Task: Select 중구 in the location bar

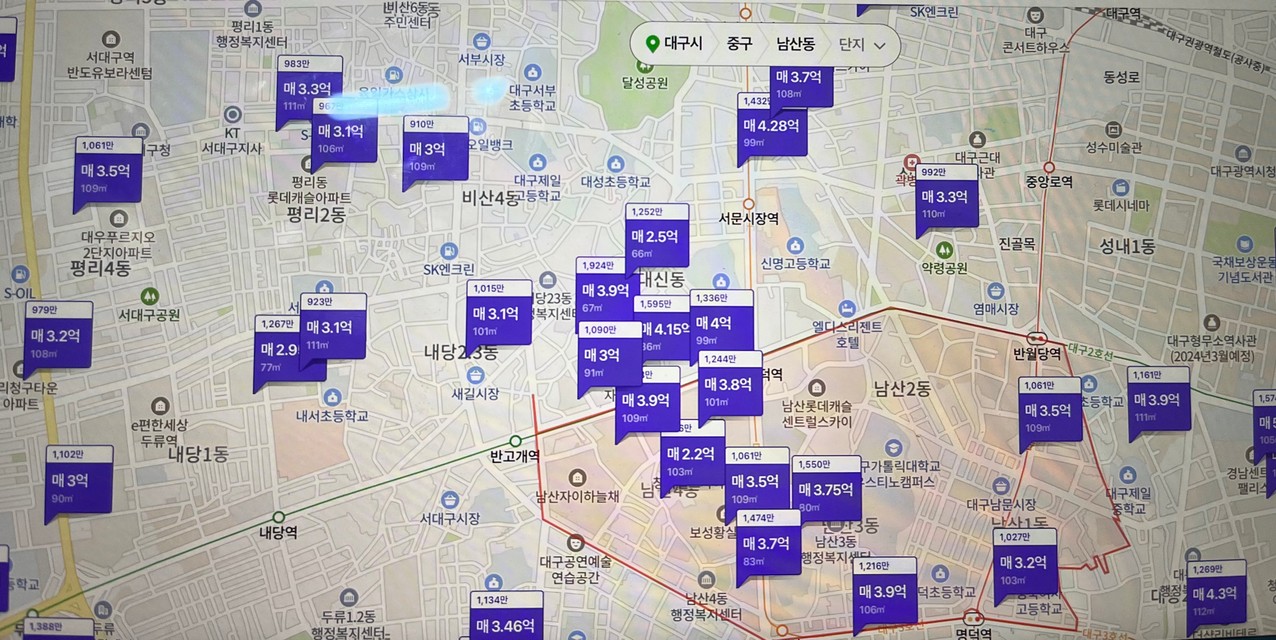Action: pyautogui.click(x=740, y=44)
